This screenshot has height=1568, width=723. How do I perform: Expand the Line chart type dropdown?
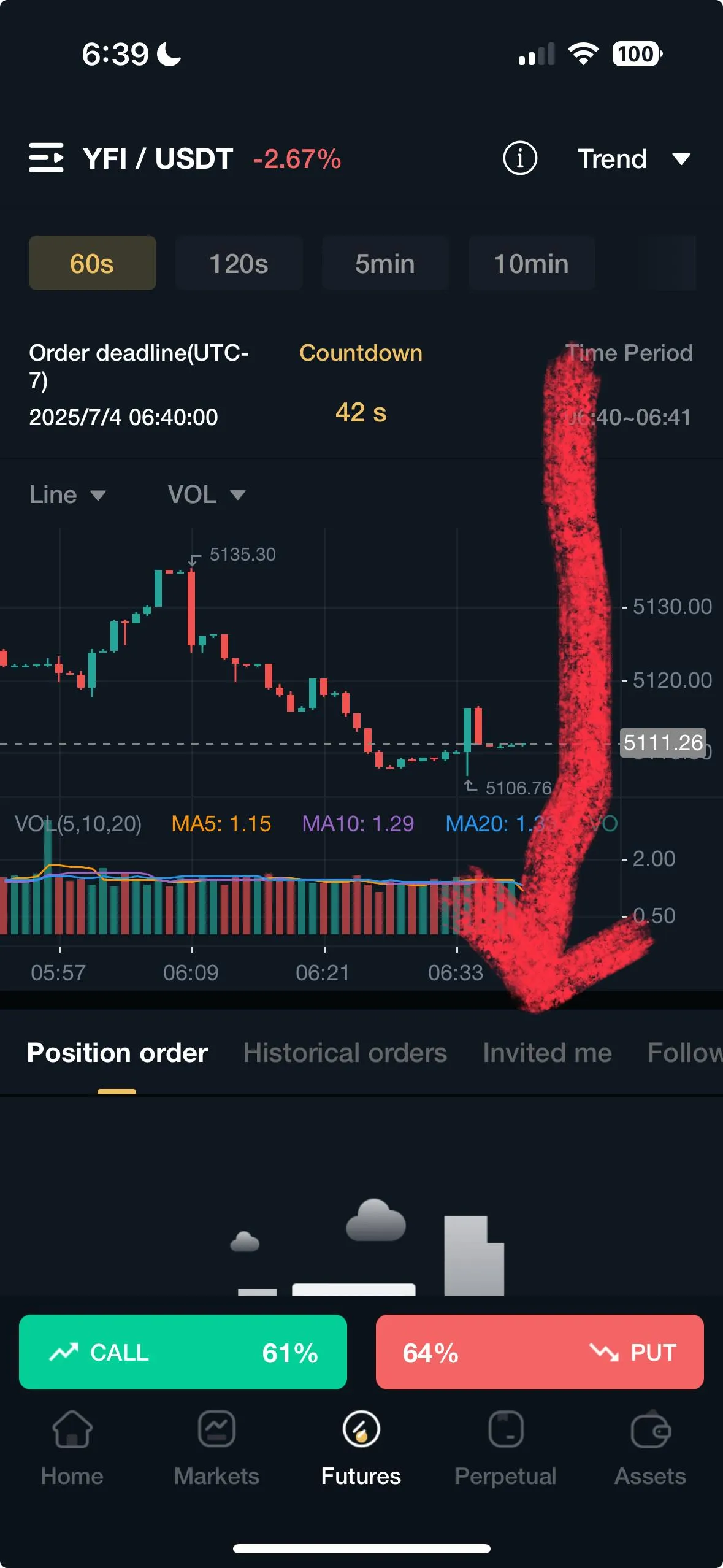[x=67, y=494]
